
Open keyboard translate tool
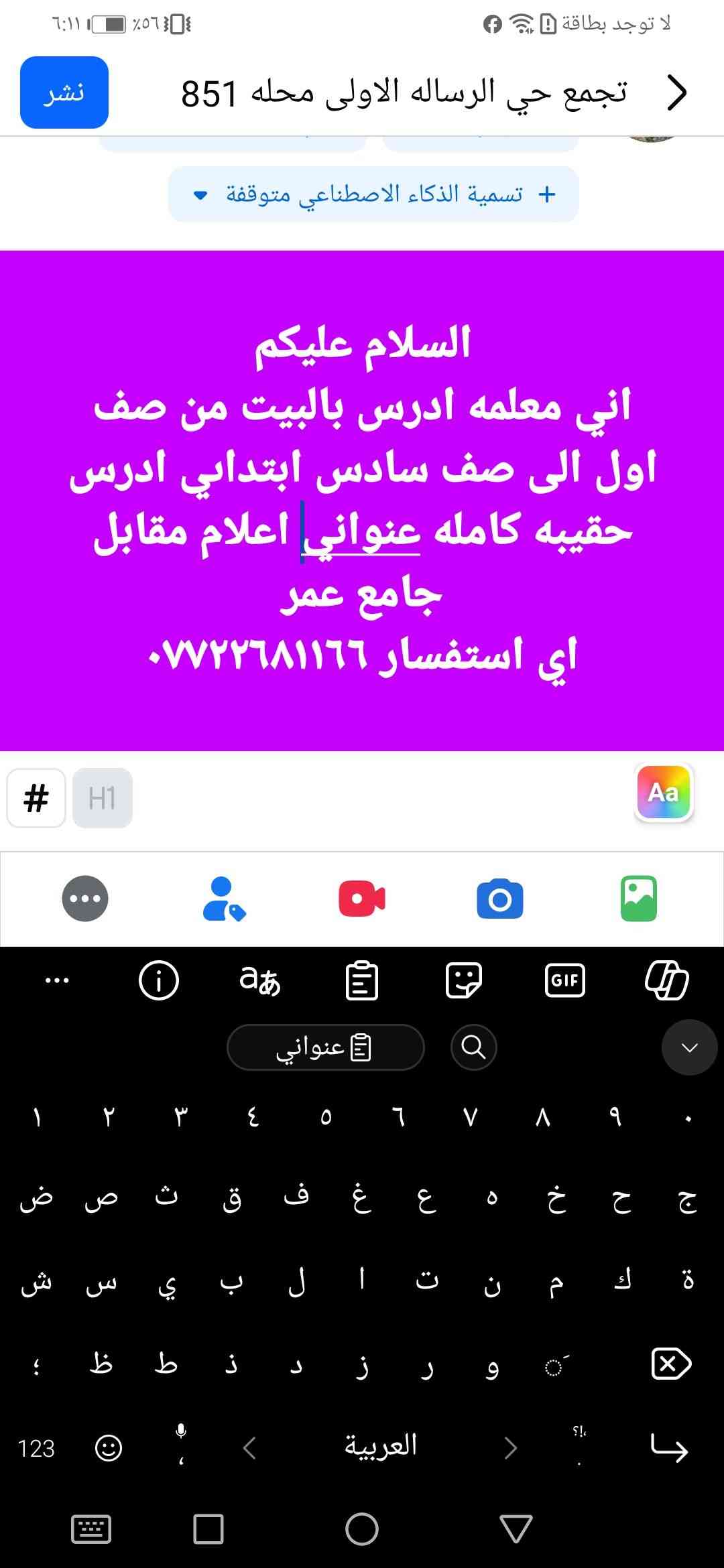click(x=260, y=980)
